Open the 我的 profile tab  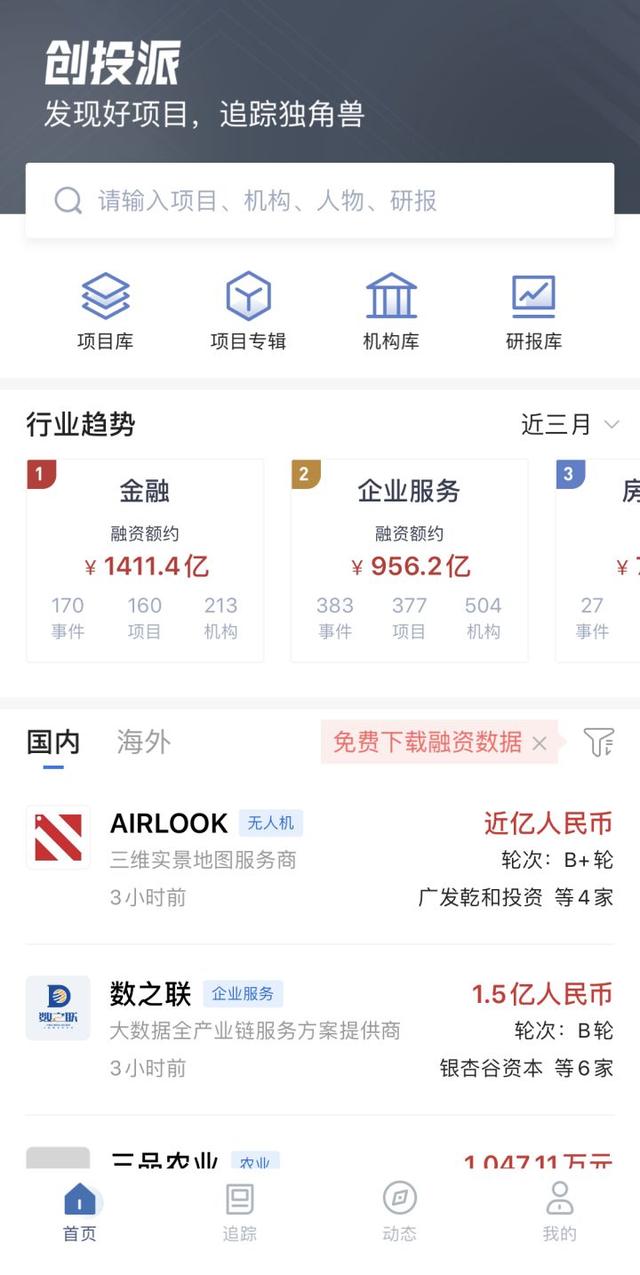tap(559, 1212)
